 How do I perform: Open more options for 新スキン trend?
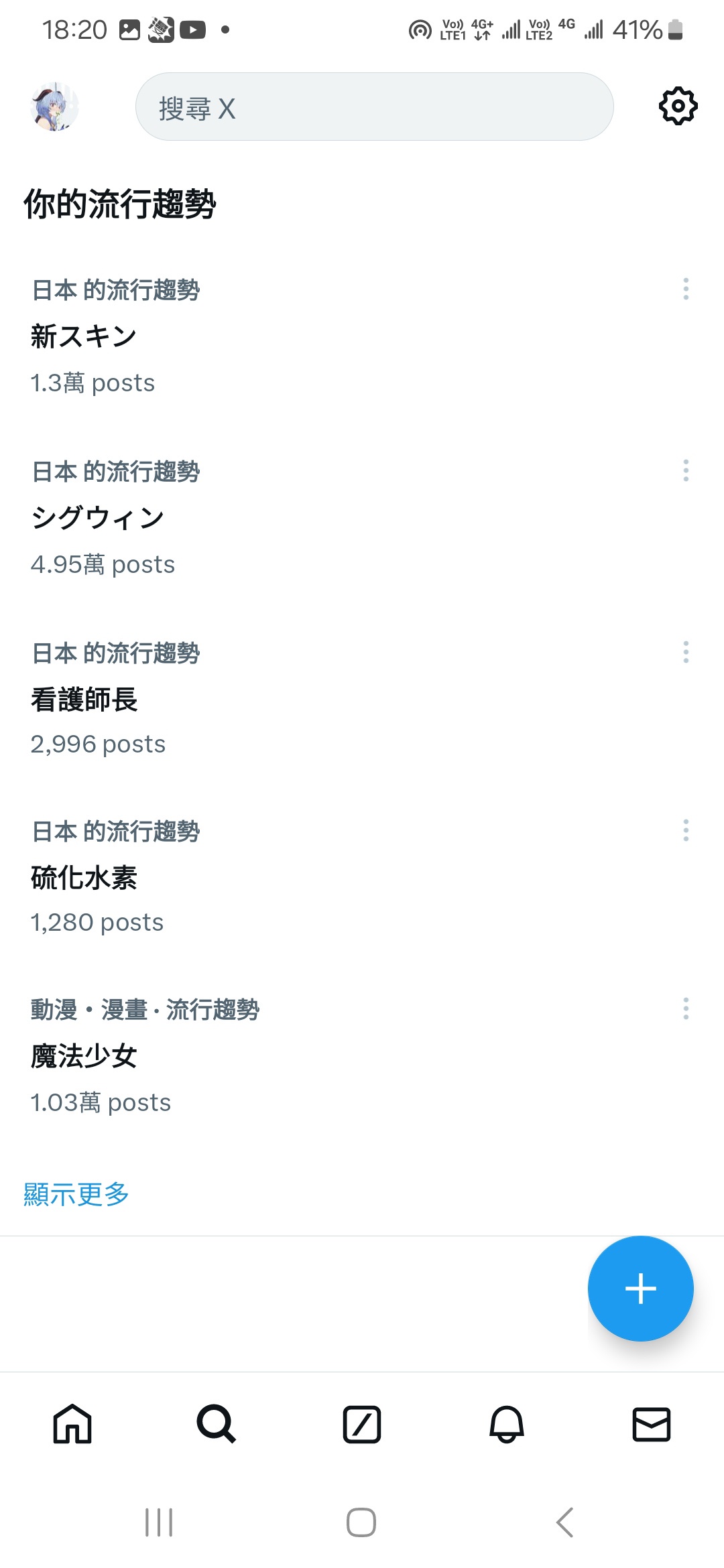686,289
